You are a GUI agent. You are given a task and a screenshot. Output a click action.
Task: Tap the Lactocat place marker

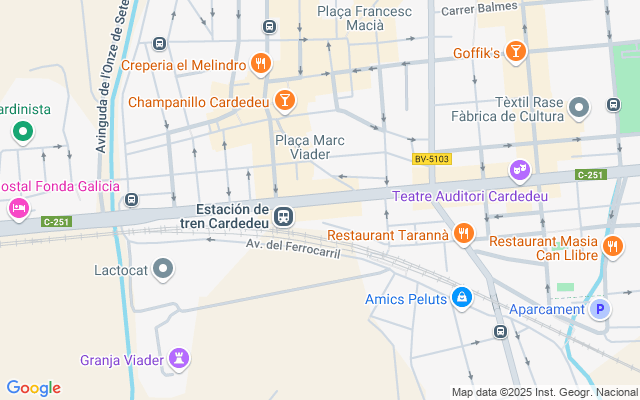point(164,269)
